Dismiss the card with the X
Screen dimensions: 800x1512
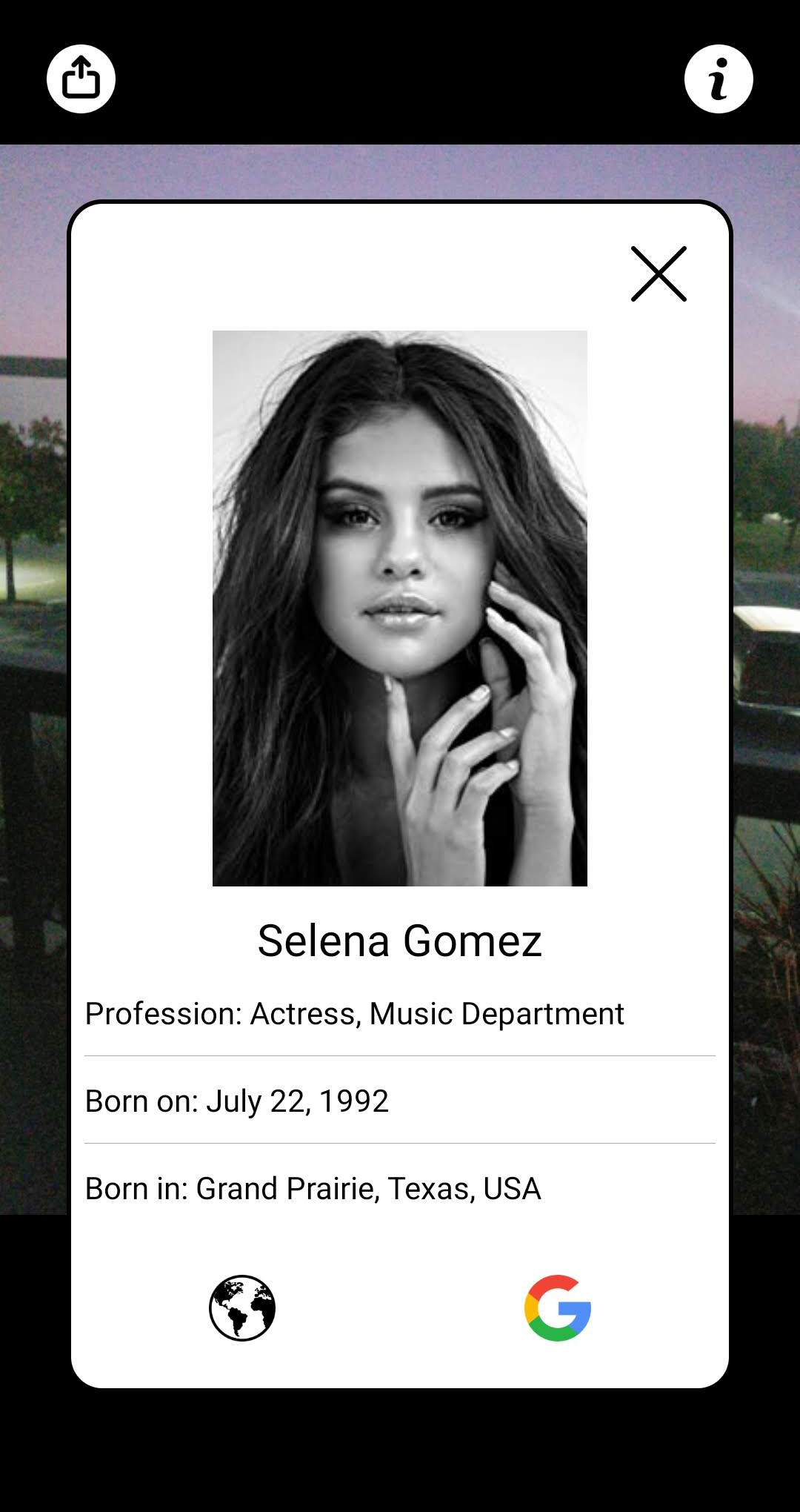(659, 275)
